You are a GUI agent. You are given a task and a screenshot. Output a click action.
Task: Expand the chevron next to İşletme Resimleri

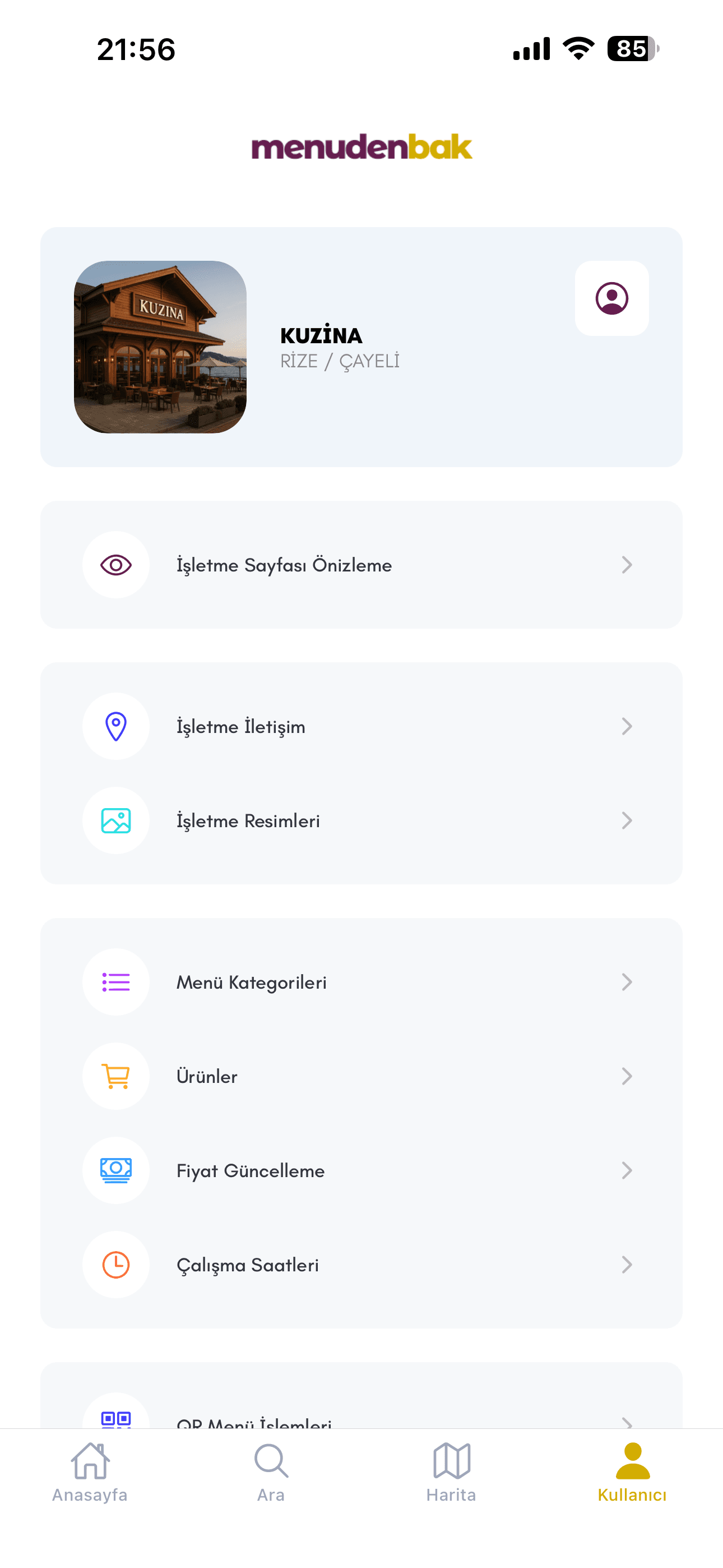(x=628, y=820)
